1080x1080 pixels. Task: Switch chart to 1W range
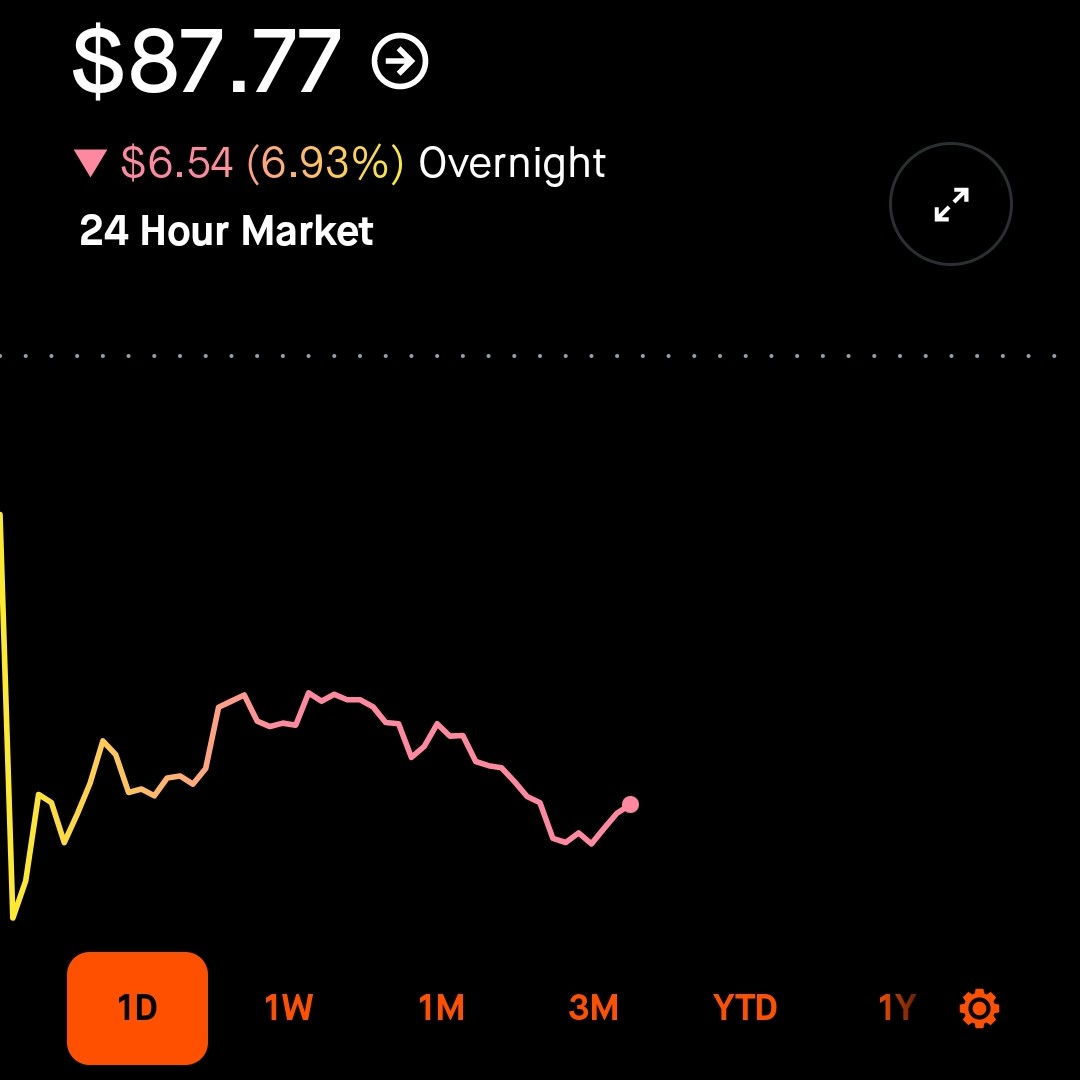[x=289, y=1007]
